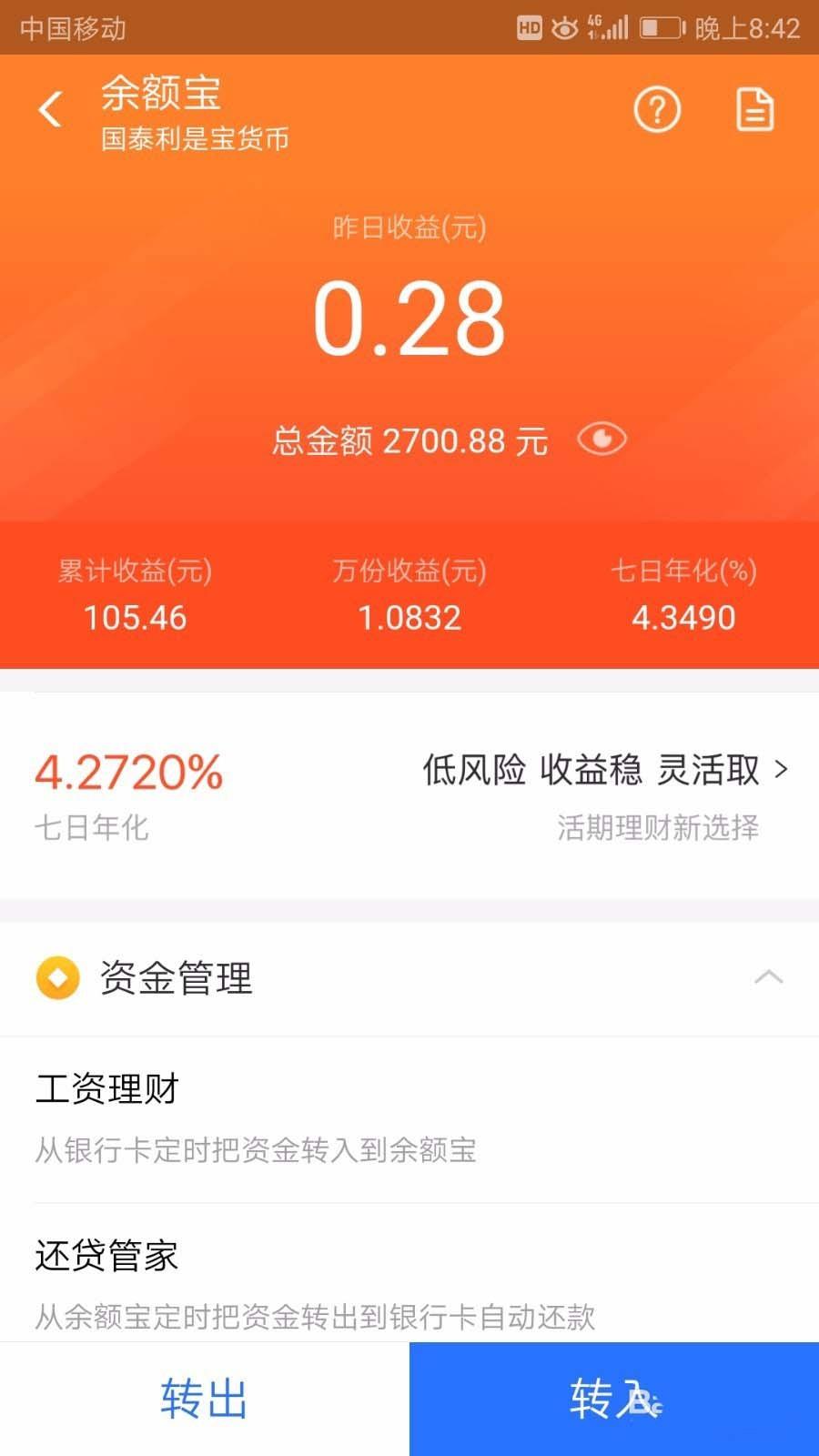Screen dimensions: 819x1456
Task: Tap the 昨日收益 amount 0.28
Action: (409, 318)
